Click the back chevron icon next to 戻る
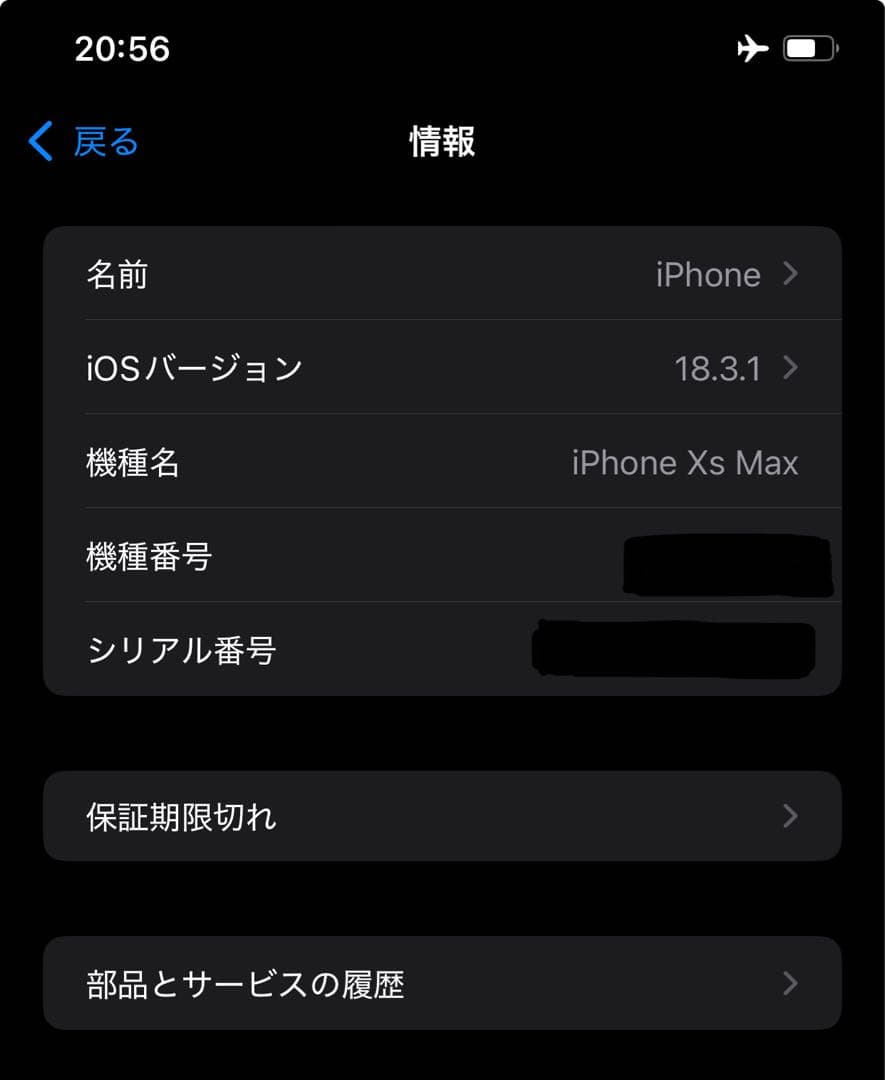 click(39, 142)
